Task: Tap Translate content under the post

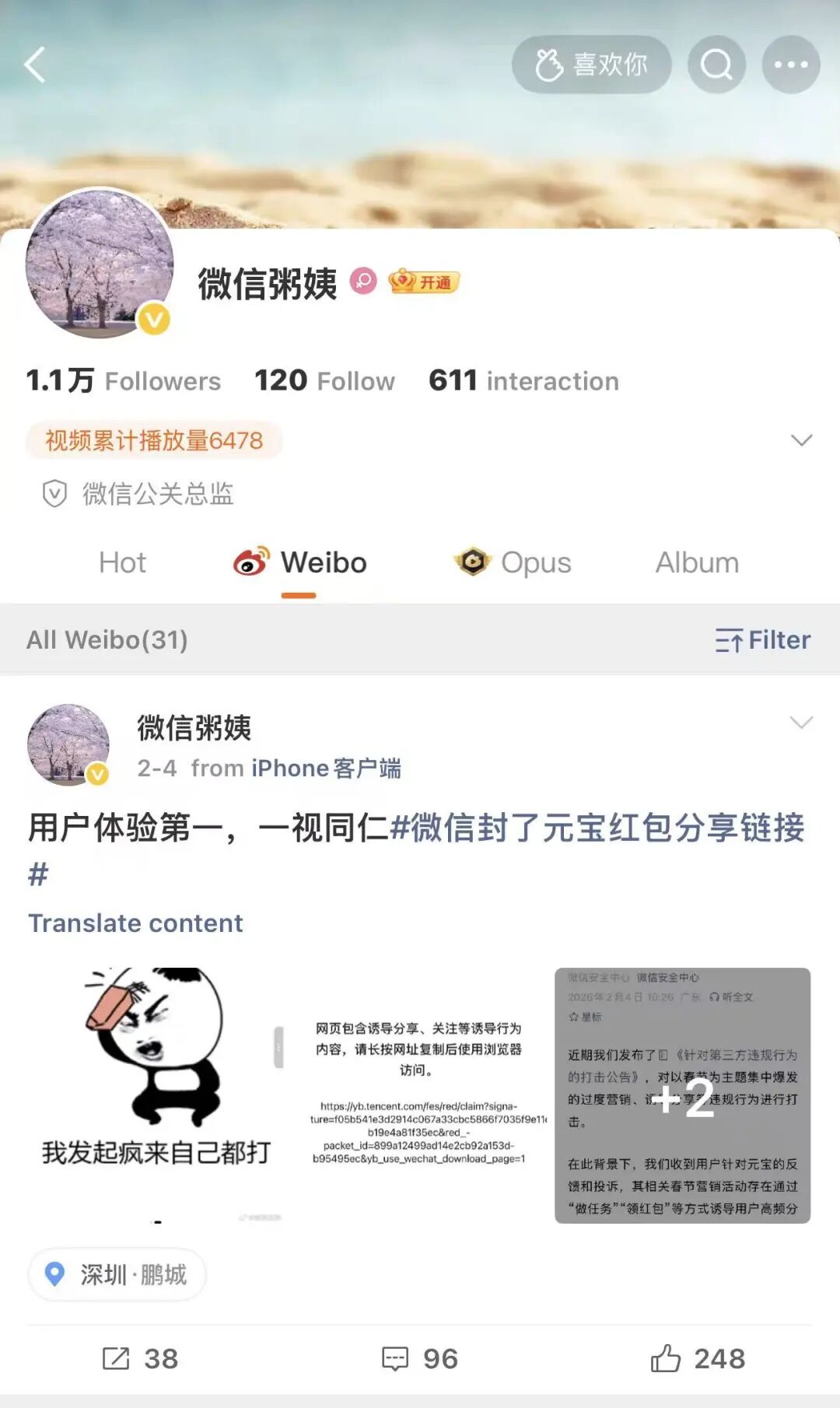Action: click(x=135, y=923)
